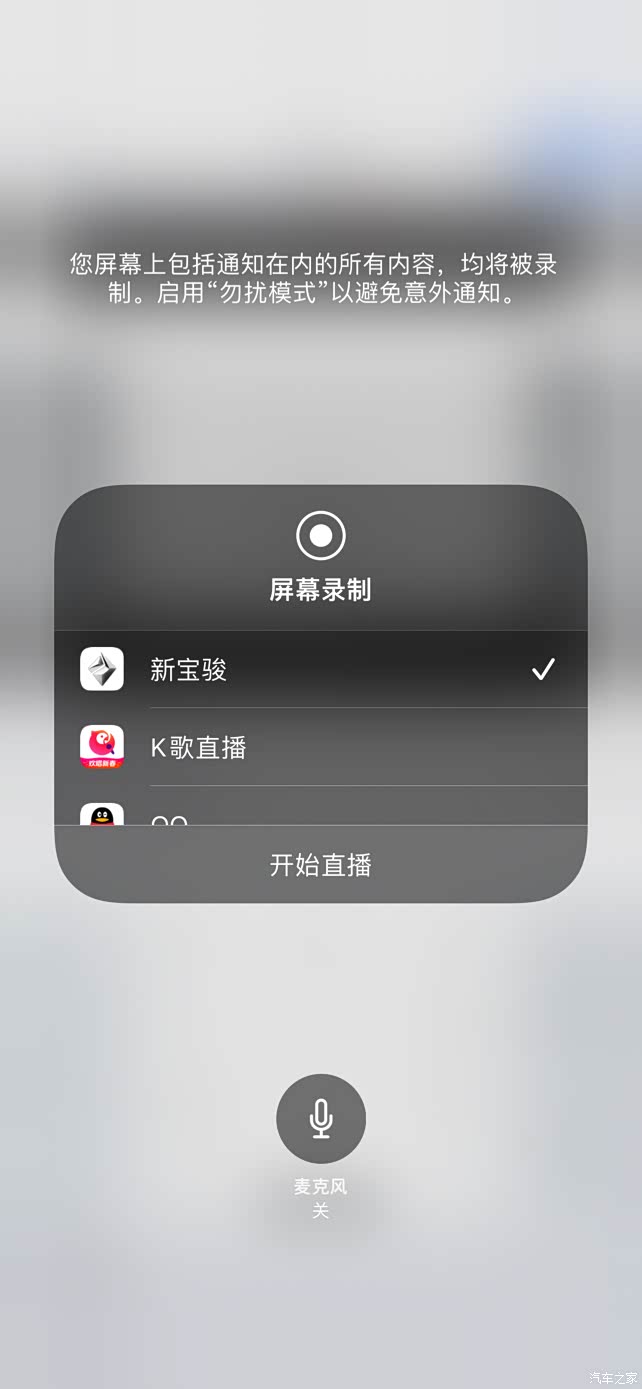Choose K歌直播 from the app list
The height and width of the screenshot is (1389, 642).
pyautogui.click(x=320, y=747)
